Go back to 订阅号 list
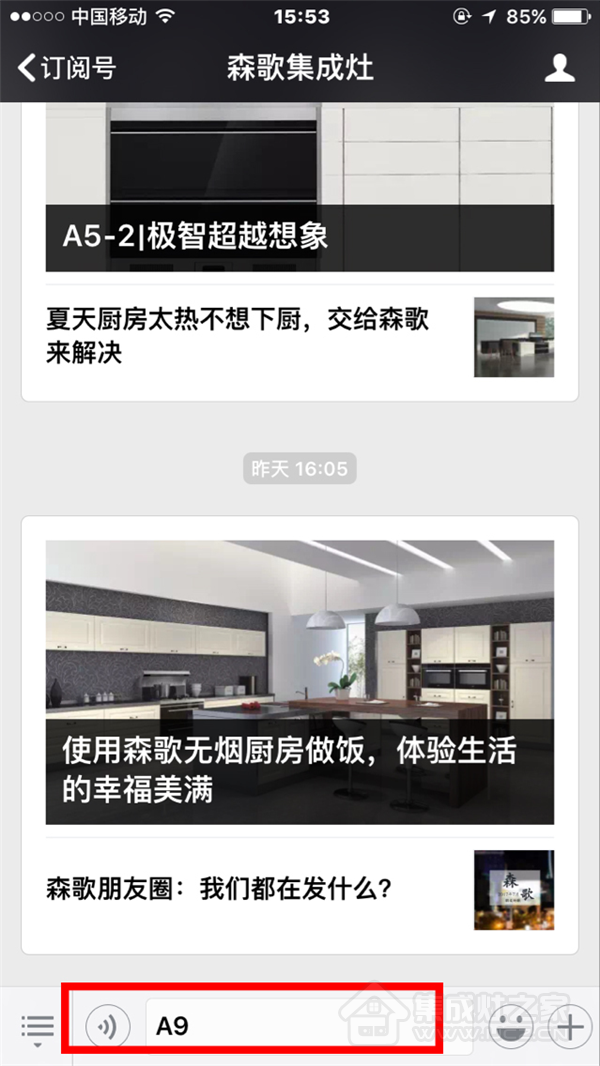 (x=66, y=69)
